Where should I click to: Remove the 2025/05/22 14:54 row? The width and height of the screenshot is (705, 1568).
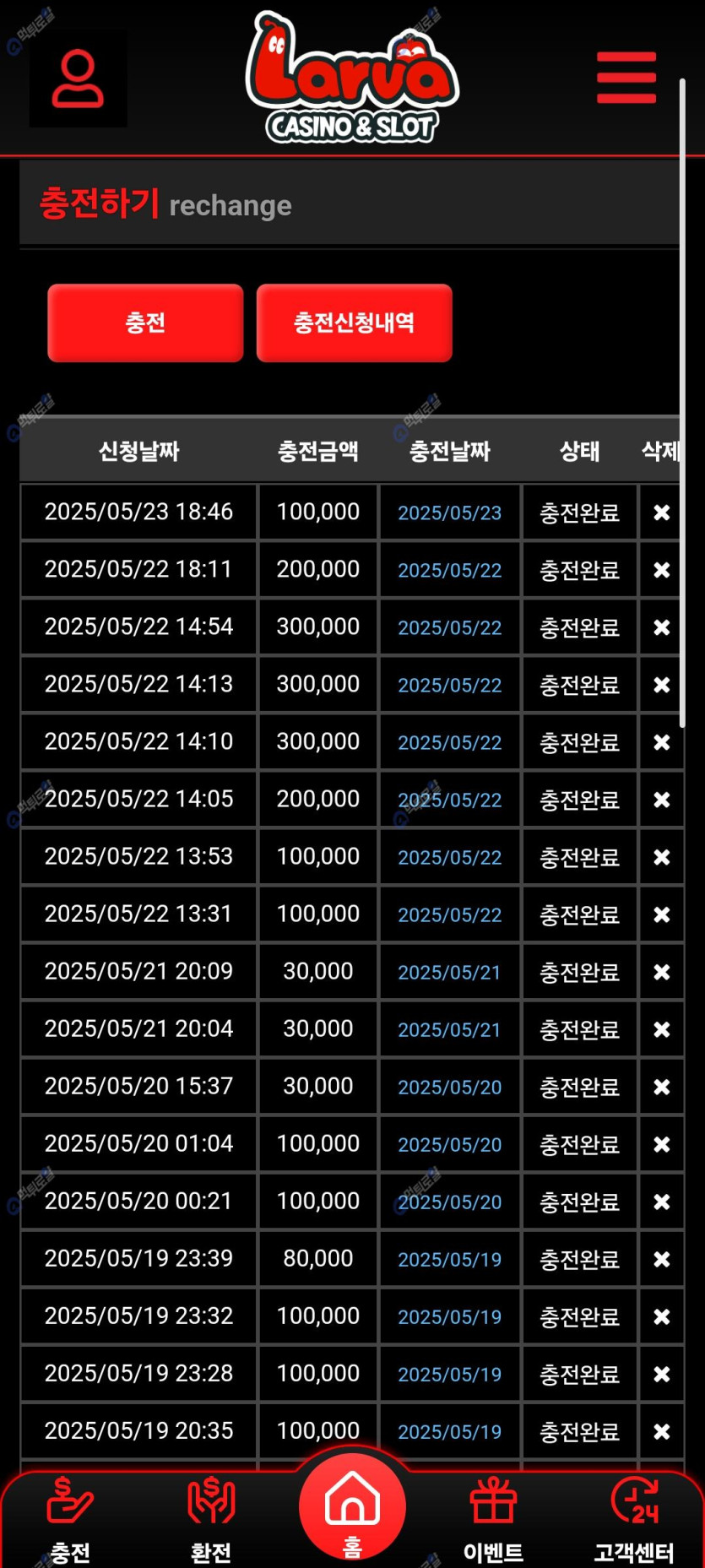(661, 627)
